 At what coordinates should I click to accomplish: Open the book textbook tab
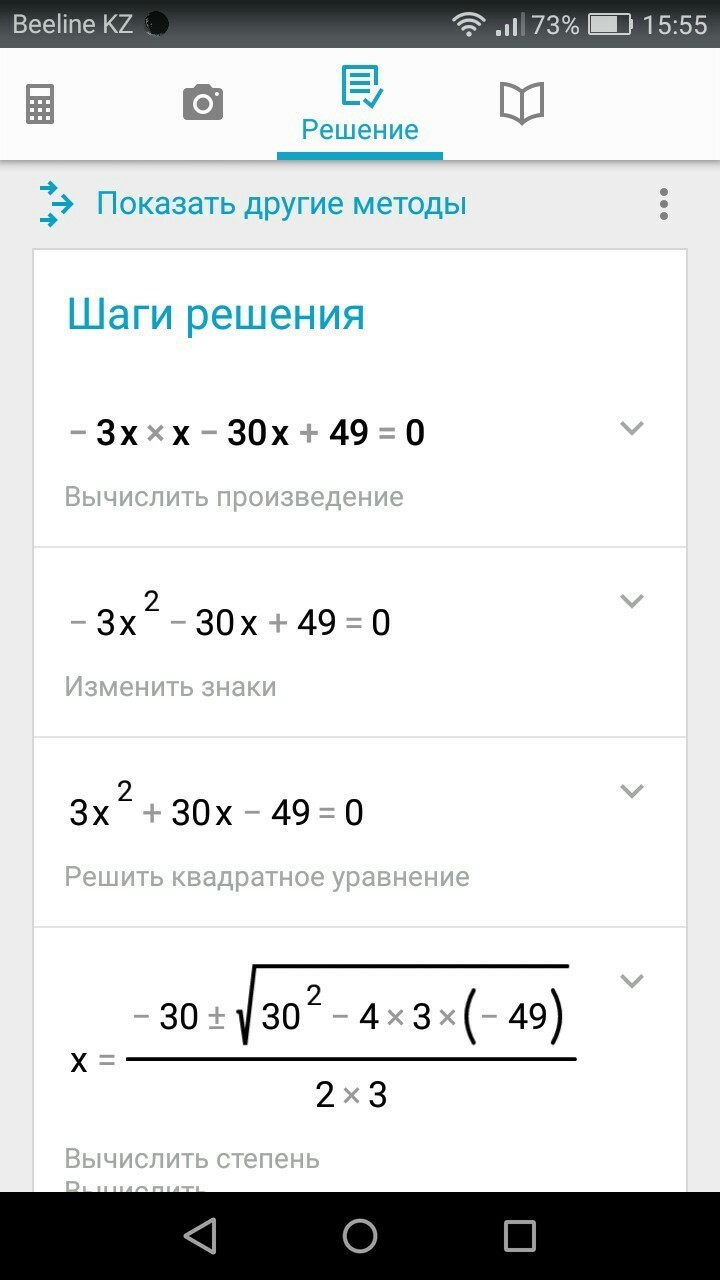[x=521, y=103]
